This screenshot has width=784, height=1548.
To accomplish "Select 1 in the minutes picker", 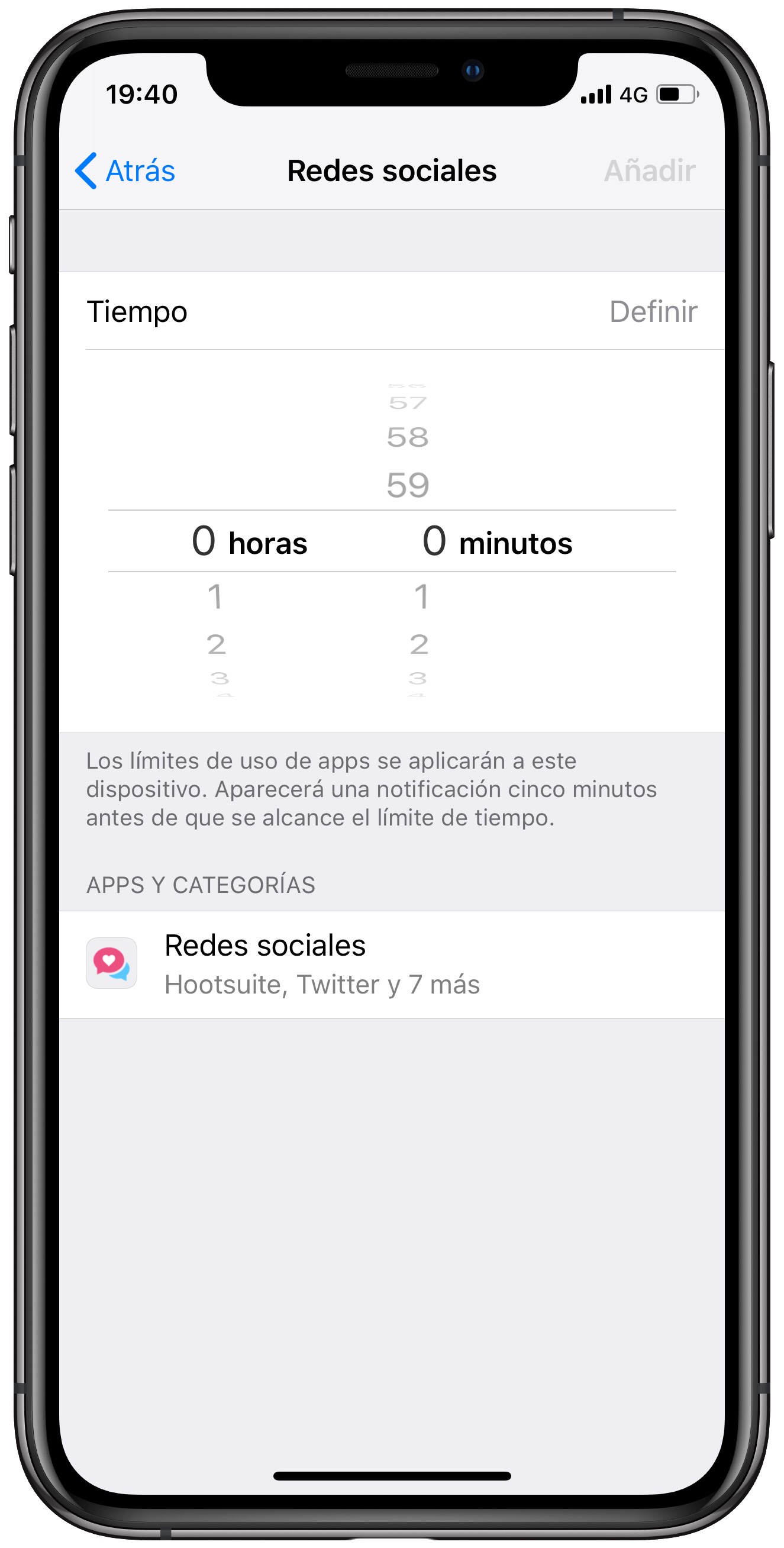I will (421, 596).
